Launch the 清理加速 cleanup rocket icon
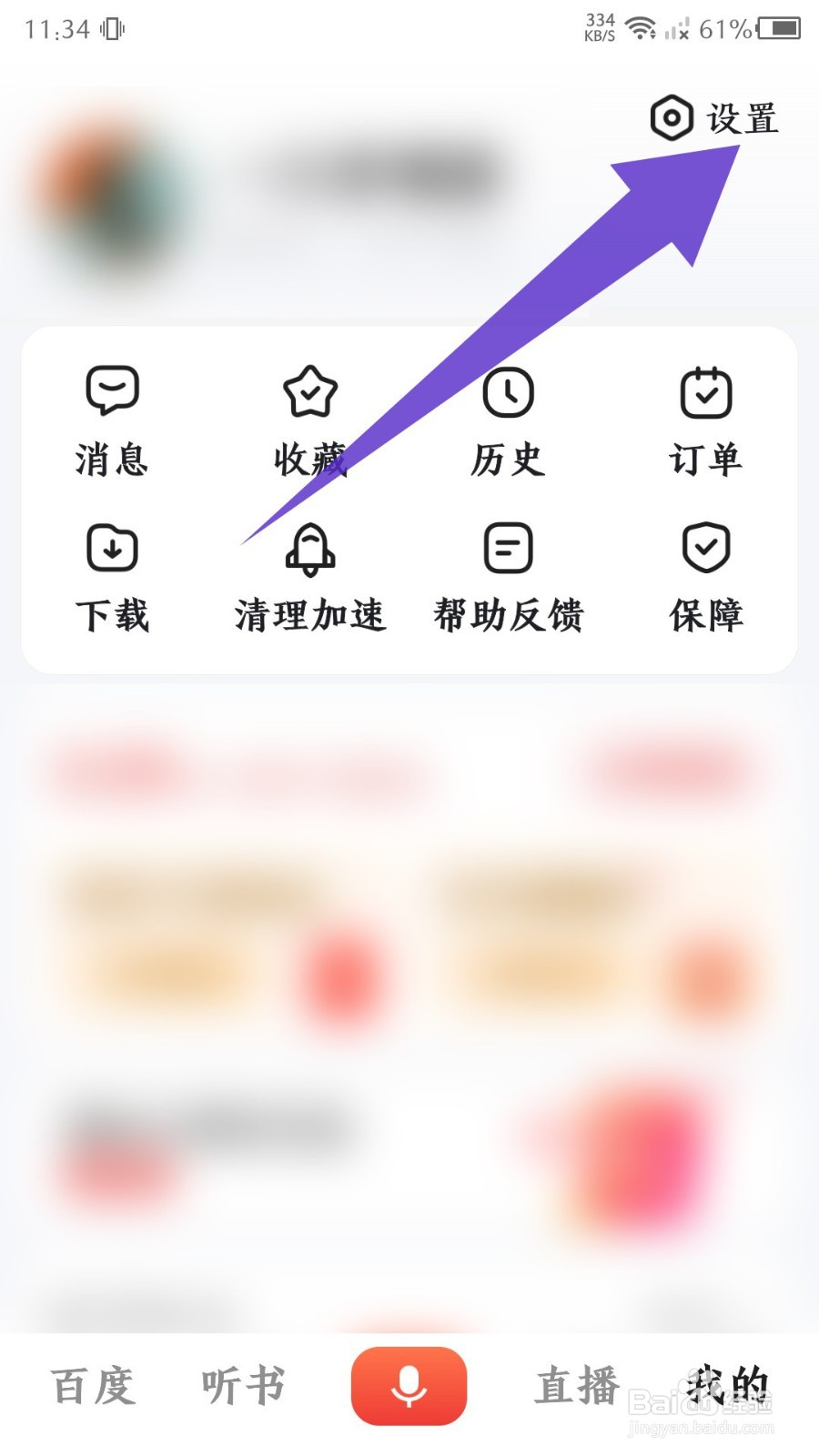Image resolution: width=819 pixels, height=1456 pixels. tap(310, 547)
